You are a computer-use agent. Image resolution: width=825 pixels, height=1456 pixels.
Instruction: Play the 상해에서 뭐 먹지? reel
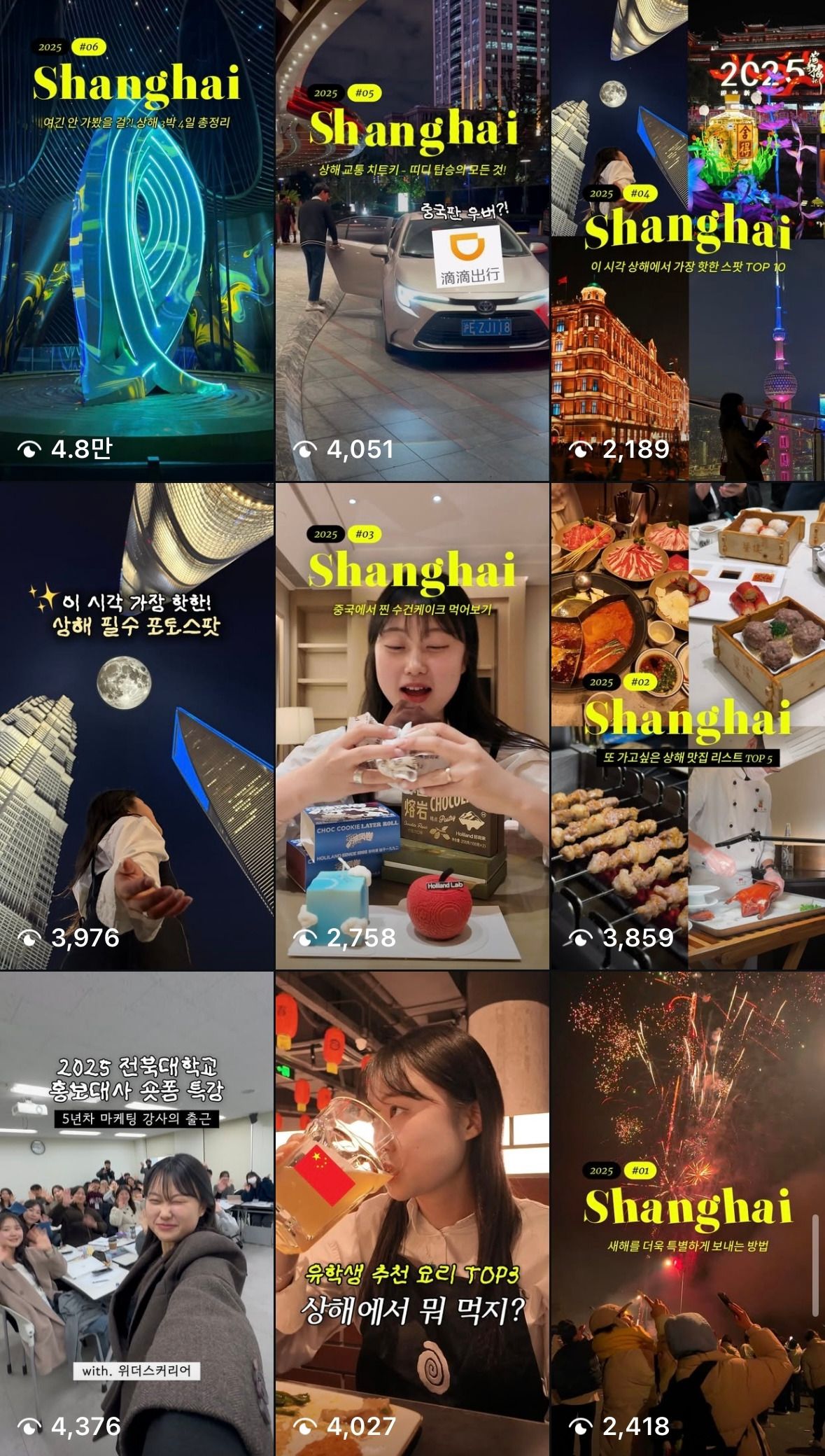coord(412,1213)
